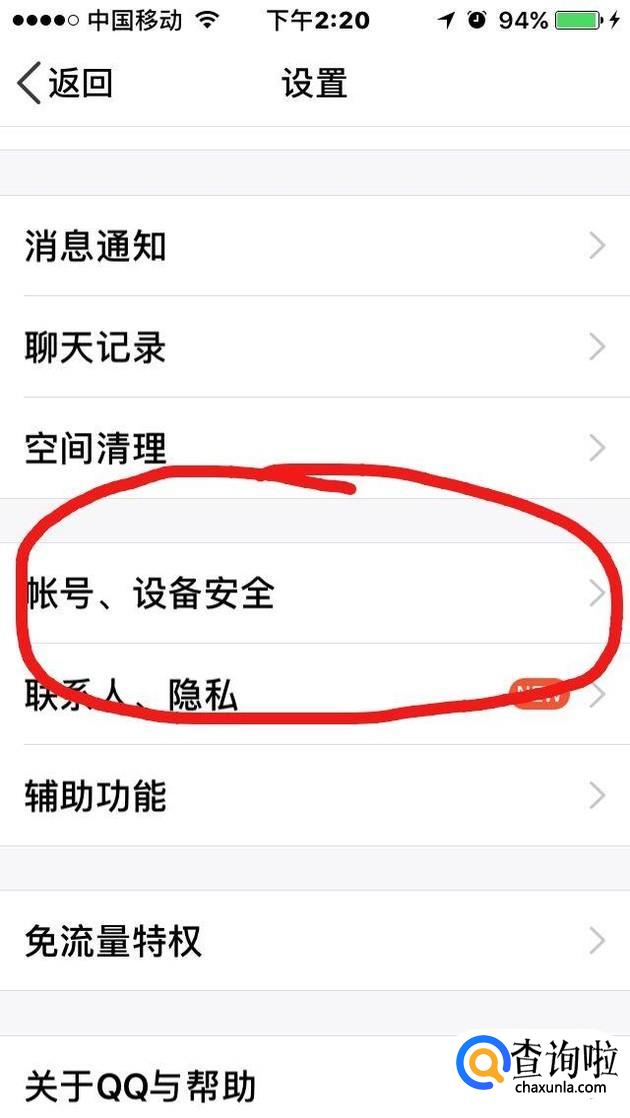Open 辅助功能 settings

95,796
